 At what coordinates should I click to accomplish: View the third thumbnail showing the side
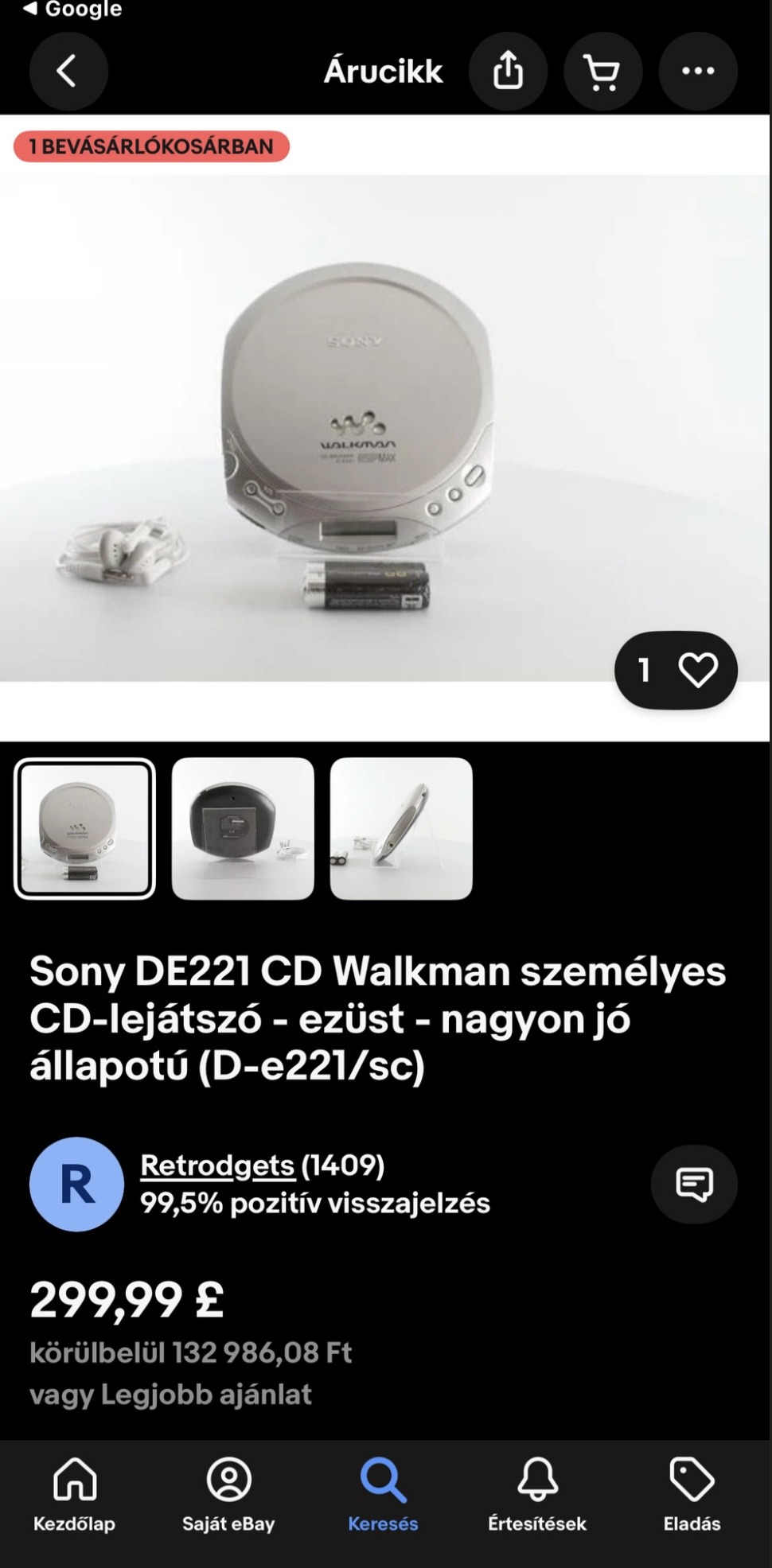401,828
